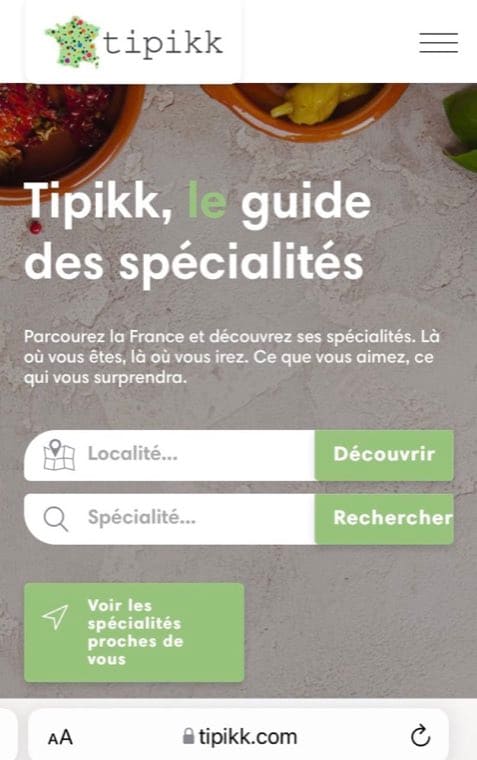Focus the Spécialité search field
The height and width of the screenshot is (760, 477).
click(x=170, y=519)
